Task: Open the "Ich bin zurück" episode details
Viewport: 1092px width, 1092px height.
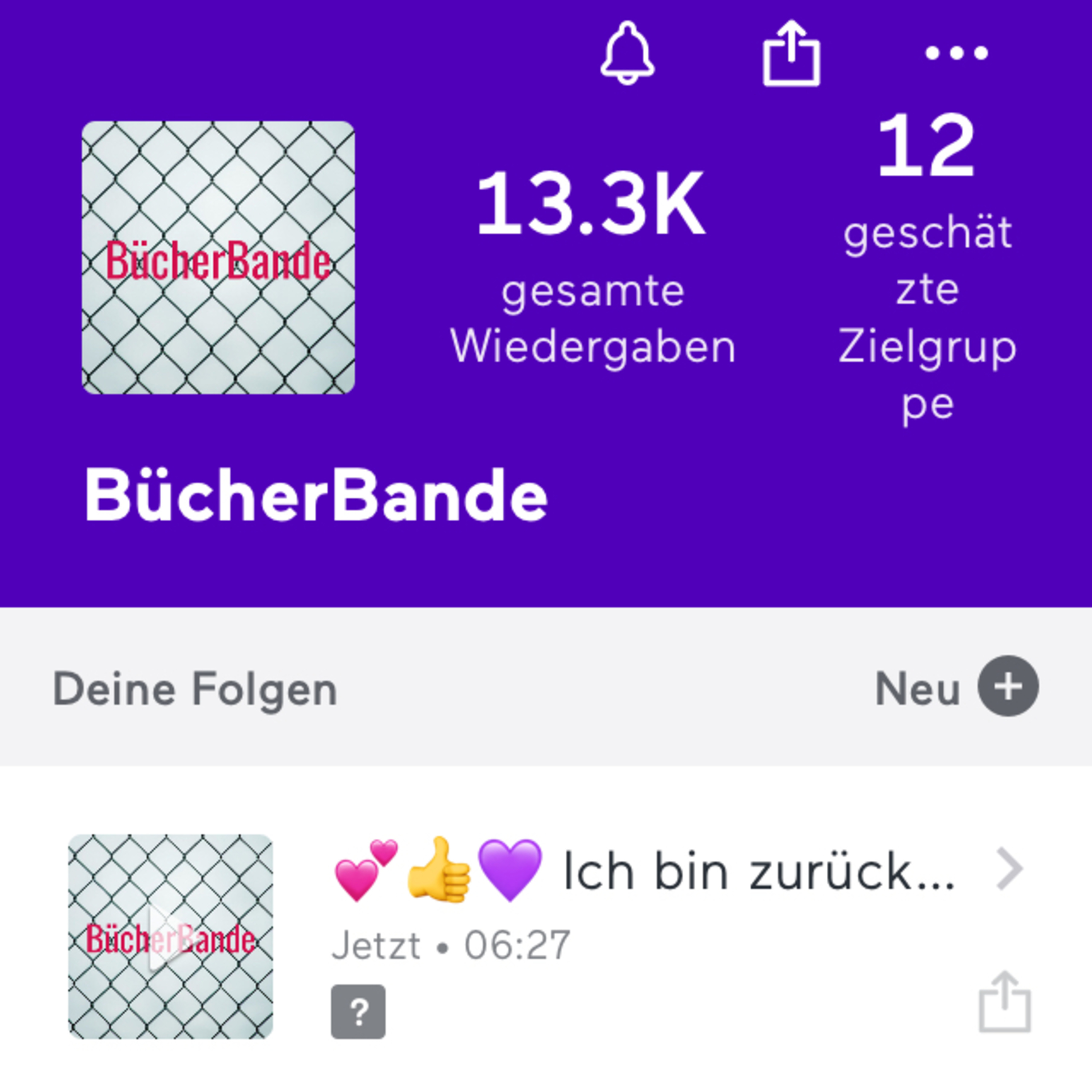Action: [1009, 869]
